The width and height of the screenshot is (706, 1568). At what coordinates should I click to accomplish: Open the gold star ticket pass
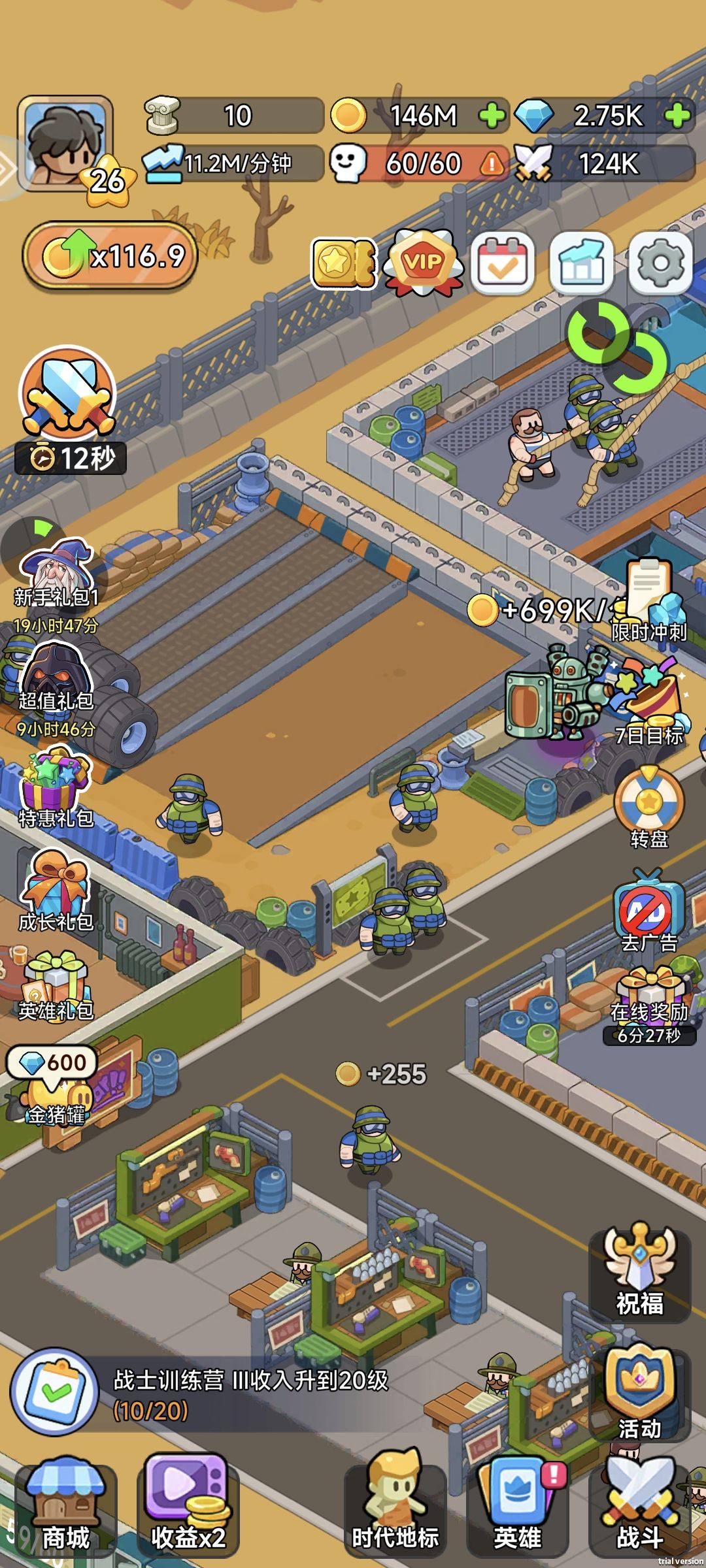click(344, 263)
